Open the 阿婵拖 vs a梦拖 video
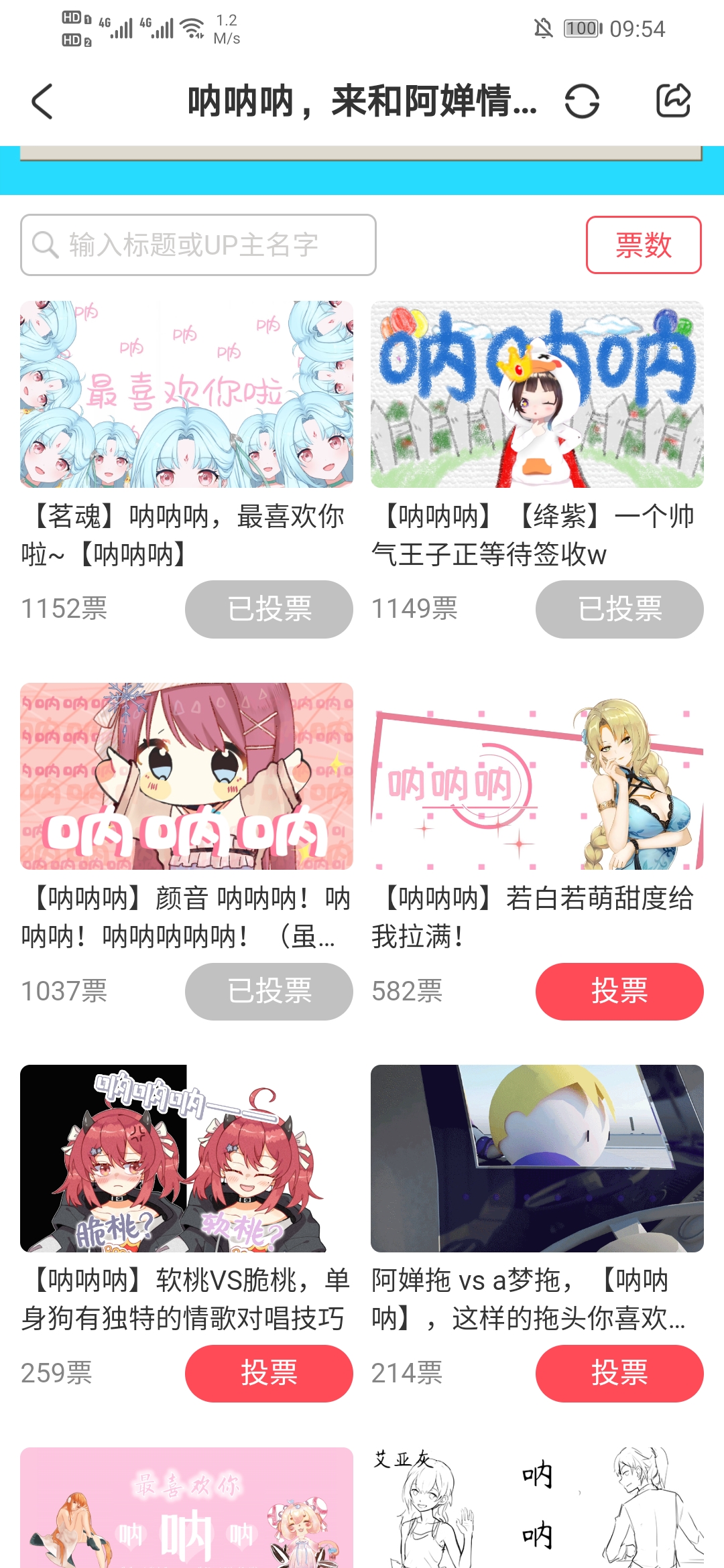 pos(537,1158)
